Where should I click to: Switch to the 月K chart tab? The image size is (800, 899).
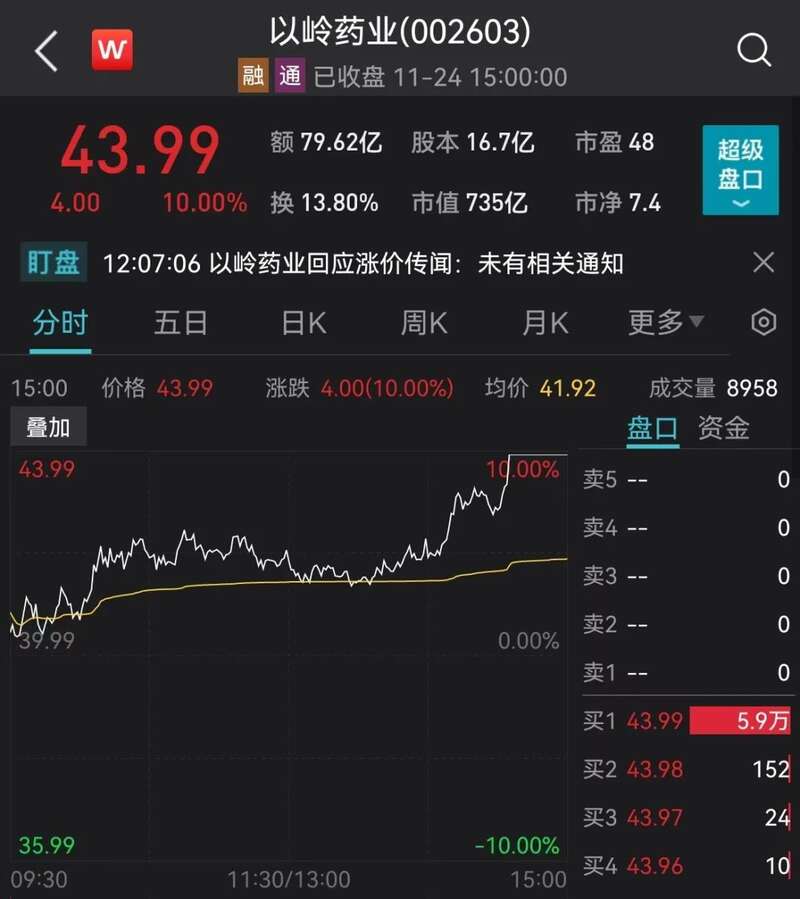coord(545,322)
